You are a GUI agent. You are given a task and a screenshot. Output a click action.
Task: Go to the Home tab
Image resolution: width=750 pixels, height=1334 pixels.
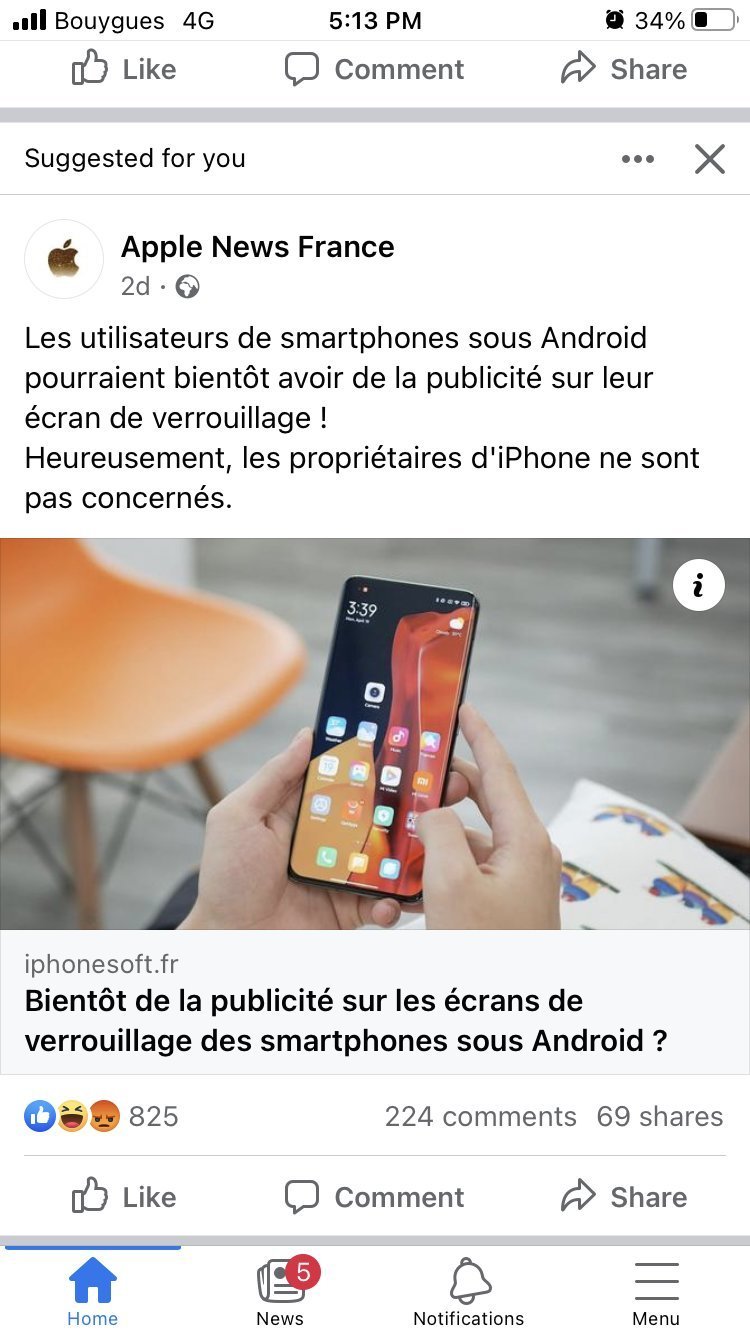pyautogui.click(x=93, y=1291)
